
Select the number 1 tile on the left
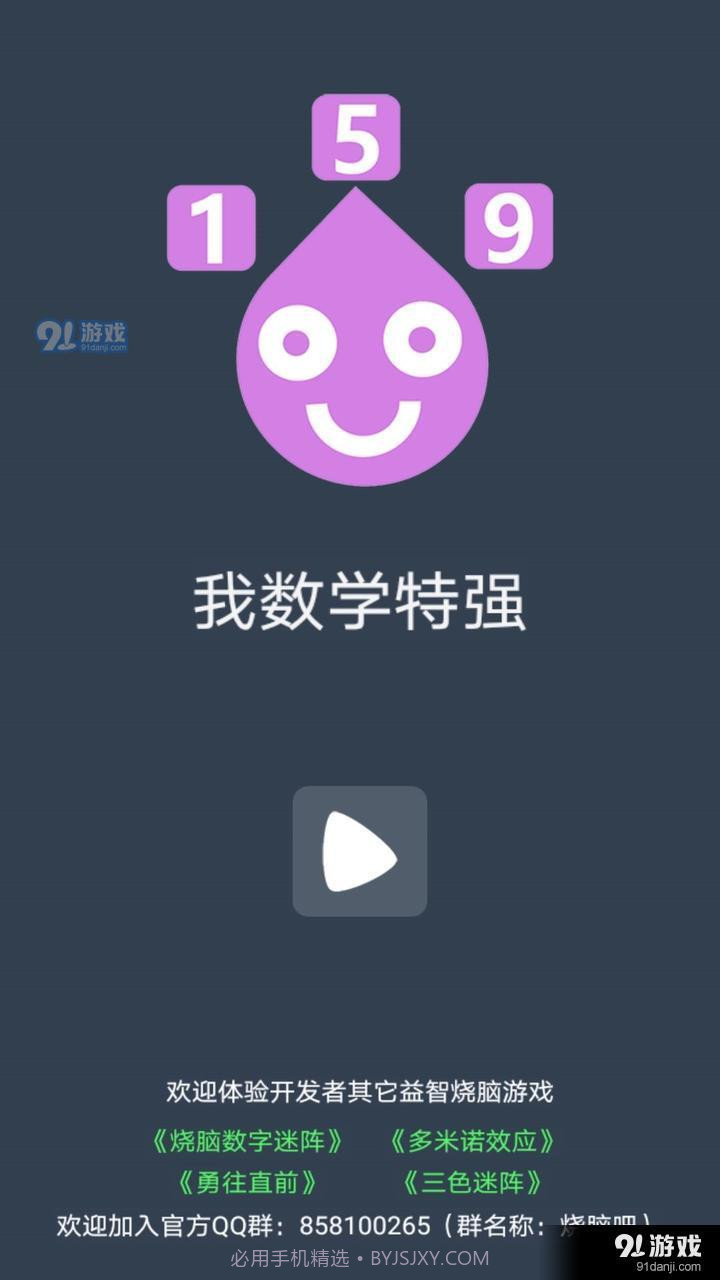(x=213, y=228)
